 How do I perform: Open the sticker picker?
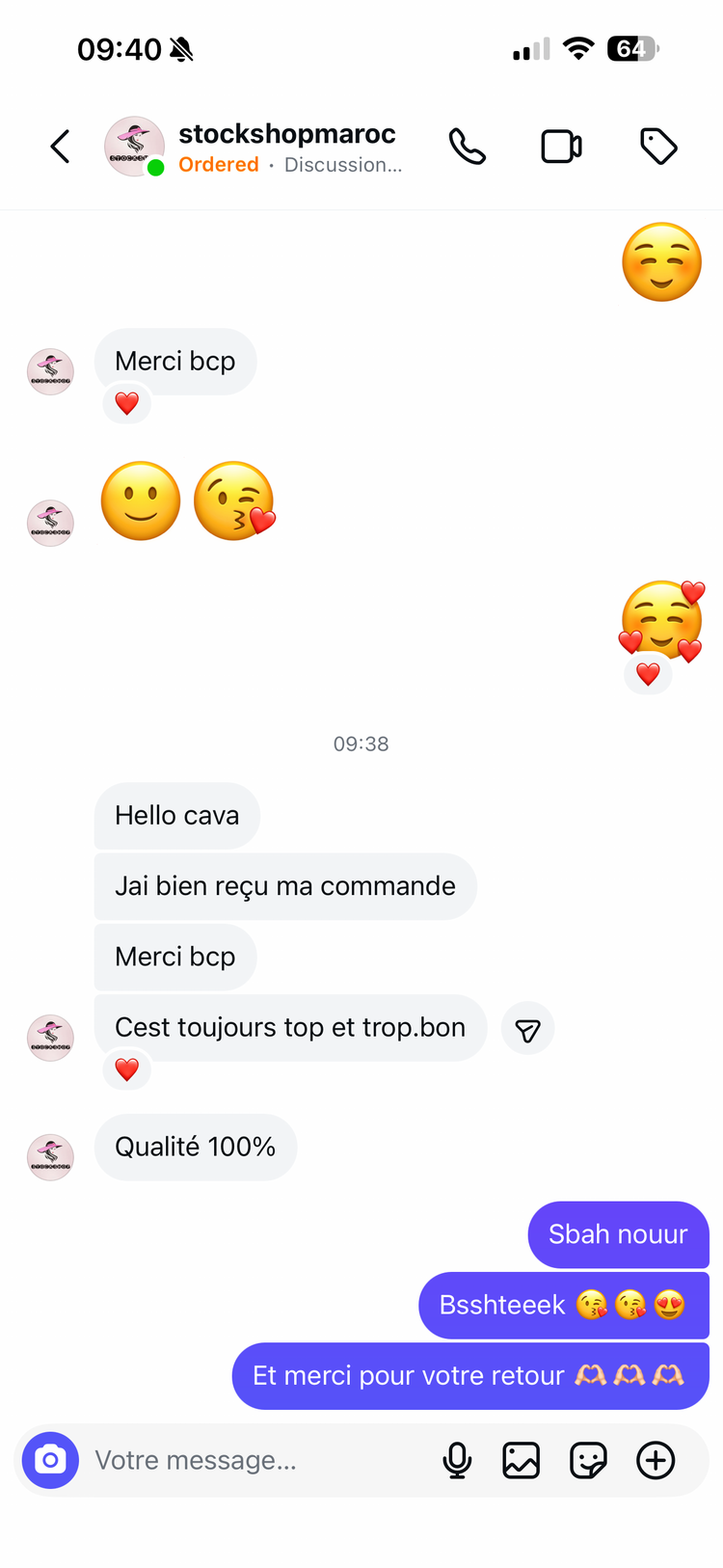[x=588, y=1460]
